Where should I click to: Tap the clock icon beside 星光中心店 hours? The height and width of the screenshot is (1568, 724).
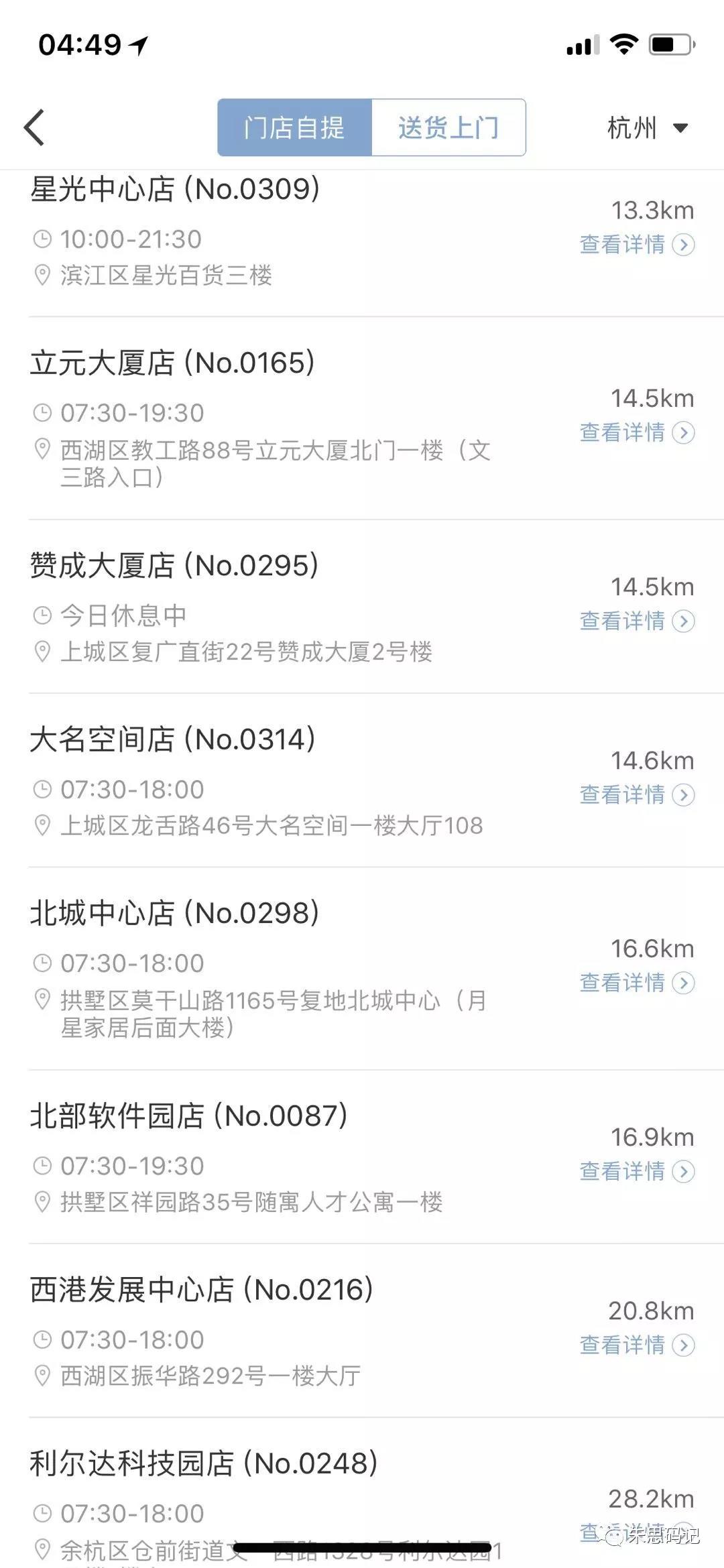42,239
